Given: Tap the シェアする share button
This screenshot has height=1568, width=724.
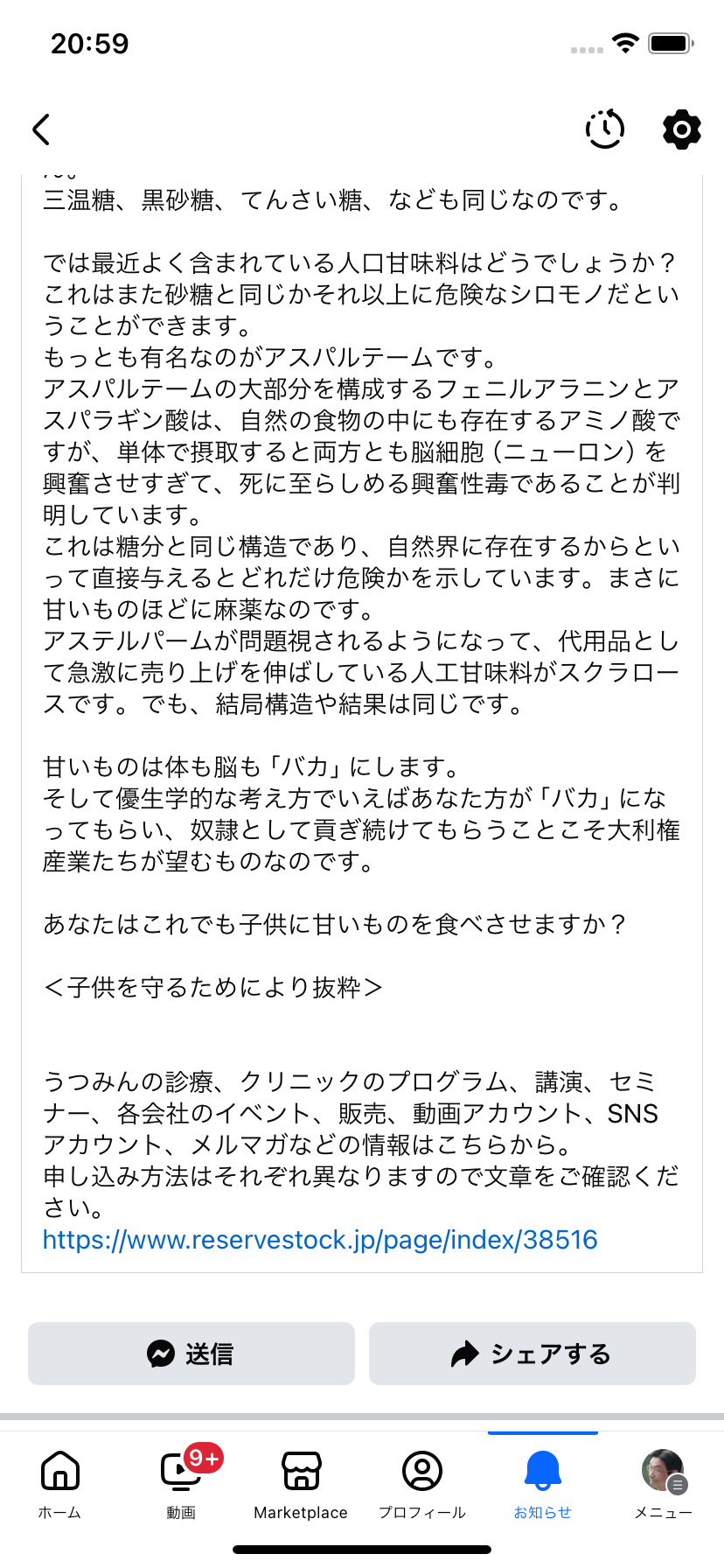Looking at the screenshot, I should tap(533, 1354).
